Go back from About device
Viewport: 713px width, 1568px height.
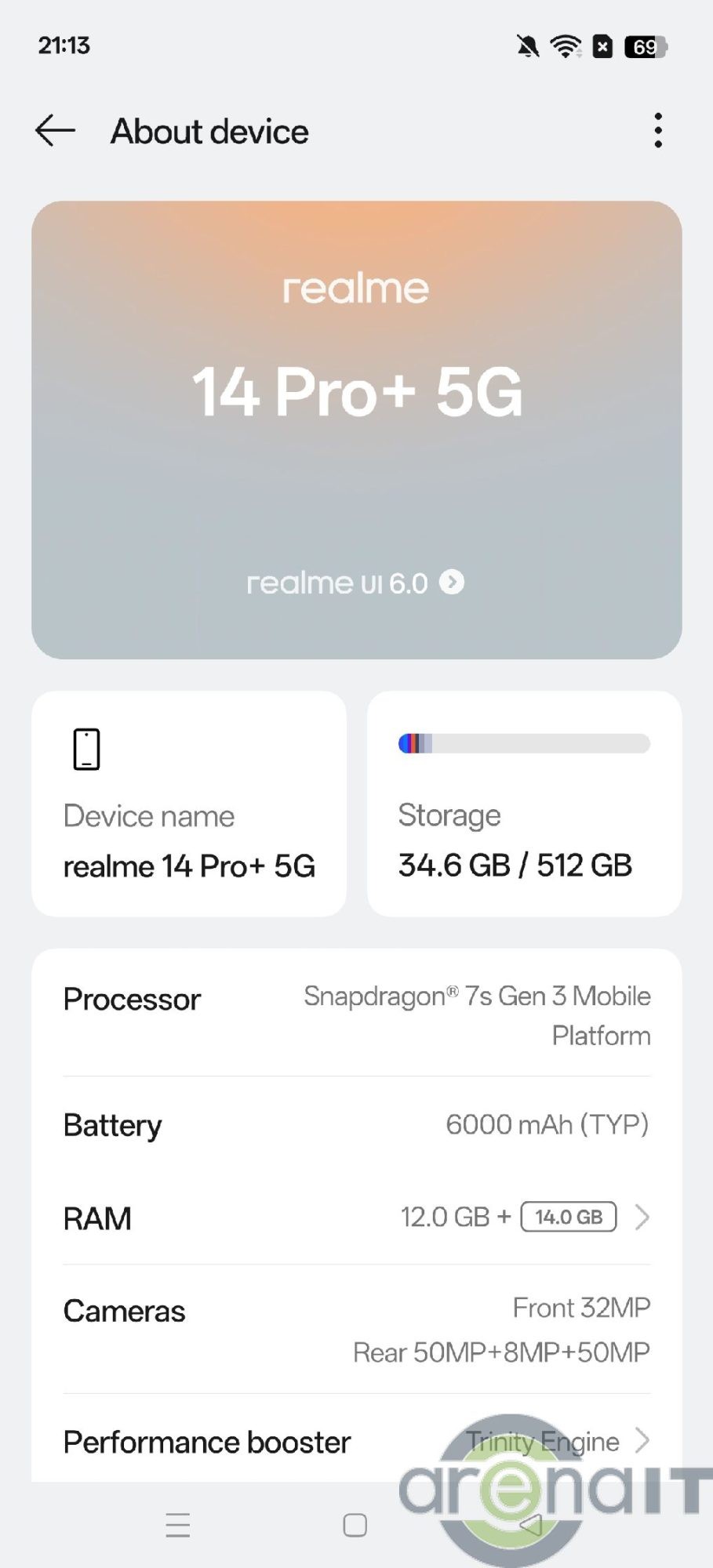click(55, 131)
